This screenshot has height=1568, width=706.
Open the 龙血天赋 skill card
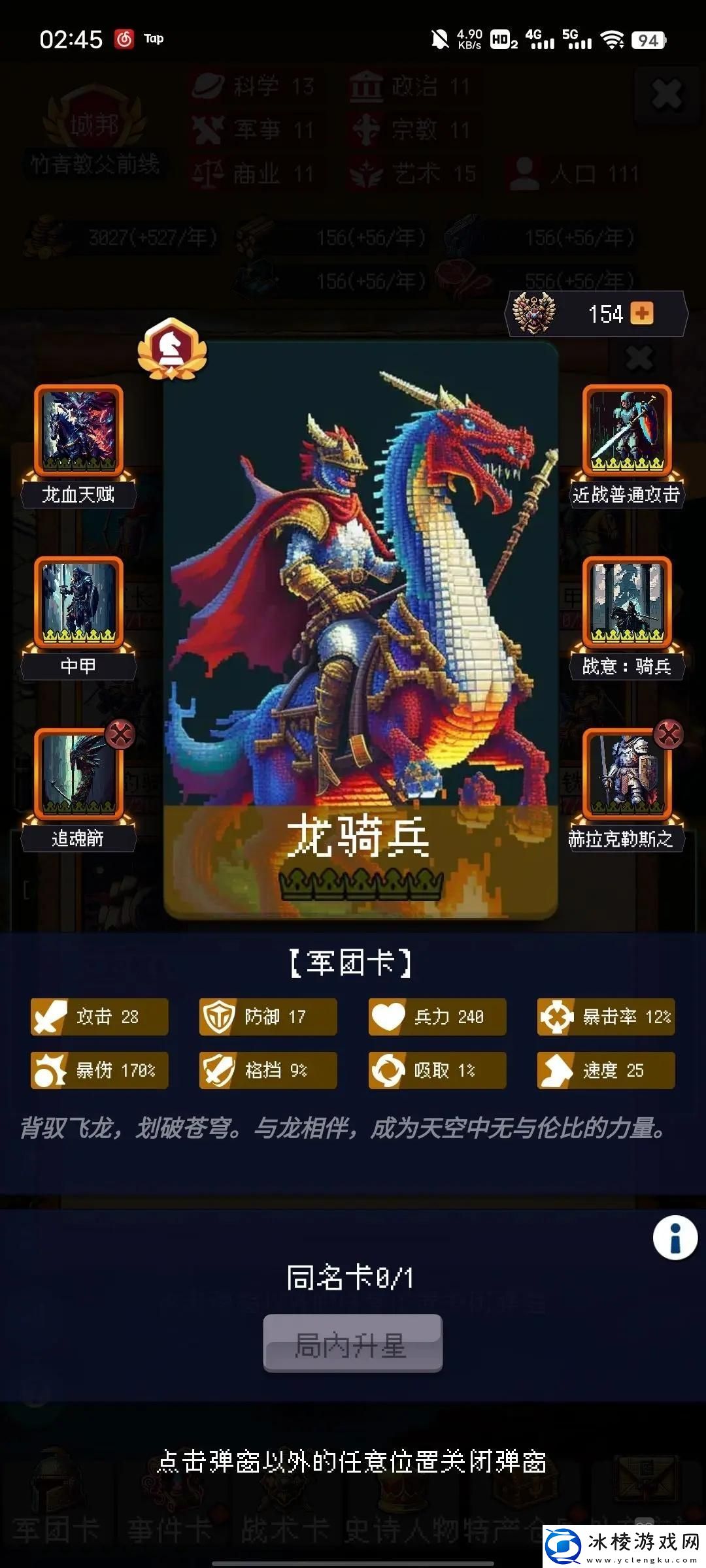[78, 431]
